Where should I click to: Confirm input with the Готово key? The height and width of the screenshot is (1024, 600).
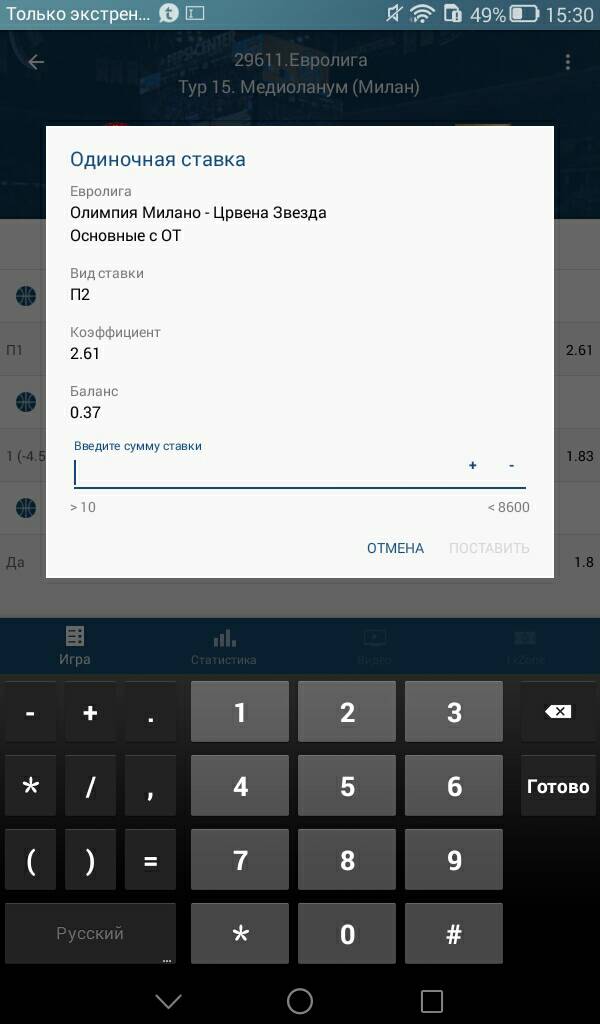point(558,786)
